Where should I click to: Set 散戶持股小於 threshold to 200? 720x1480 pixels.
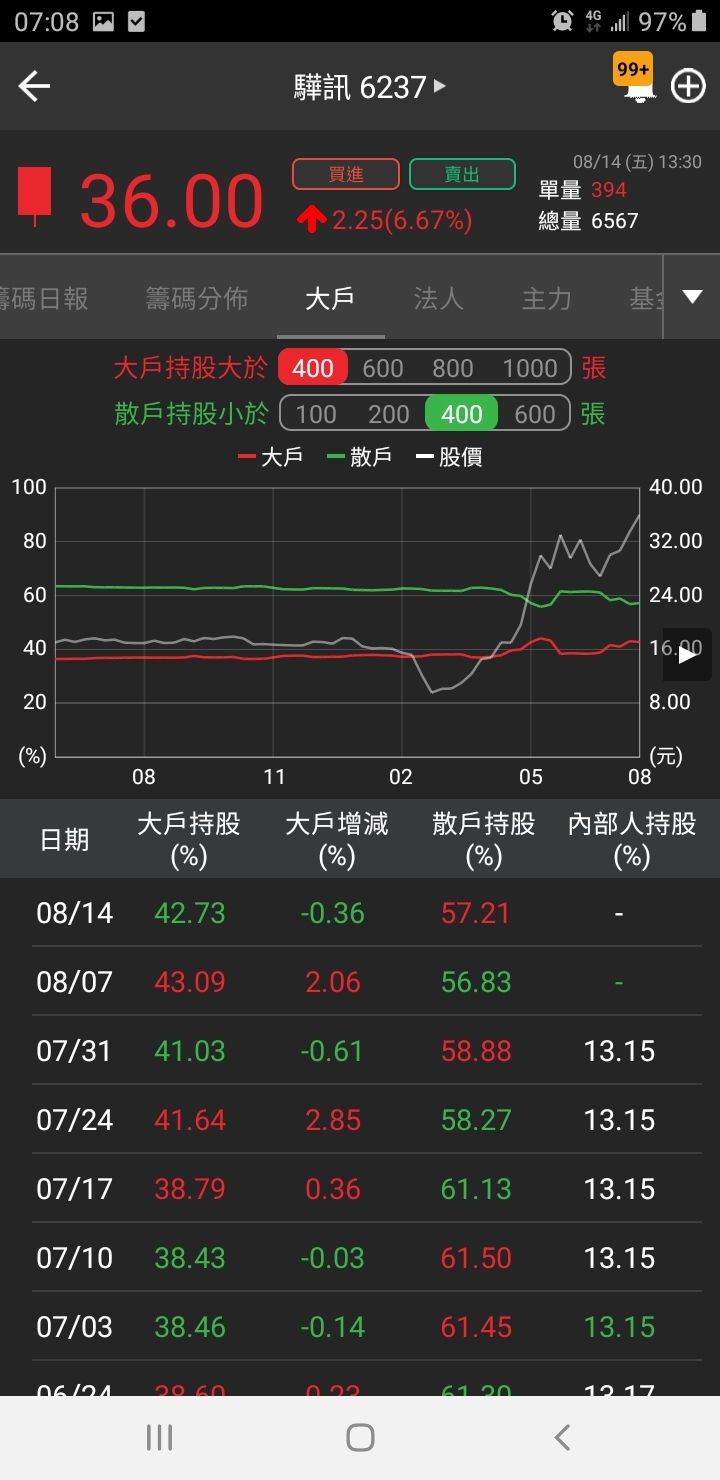point(389,414)
